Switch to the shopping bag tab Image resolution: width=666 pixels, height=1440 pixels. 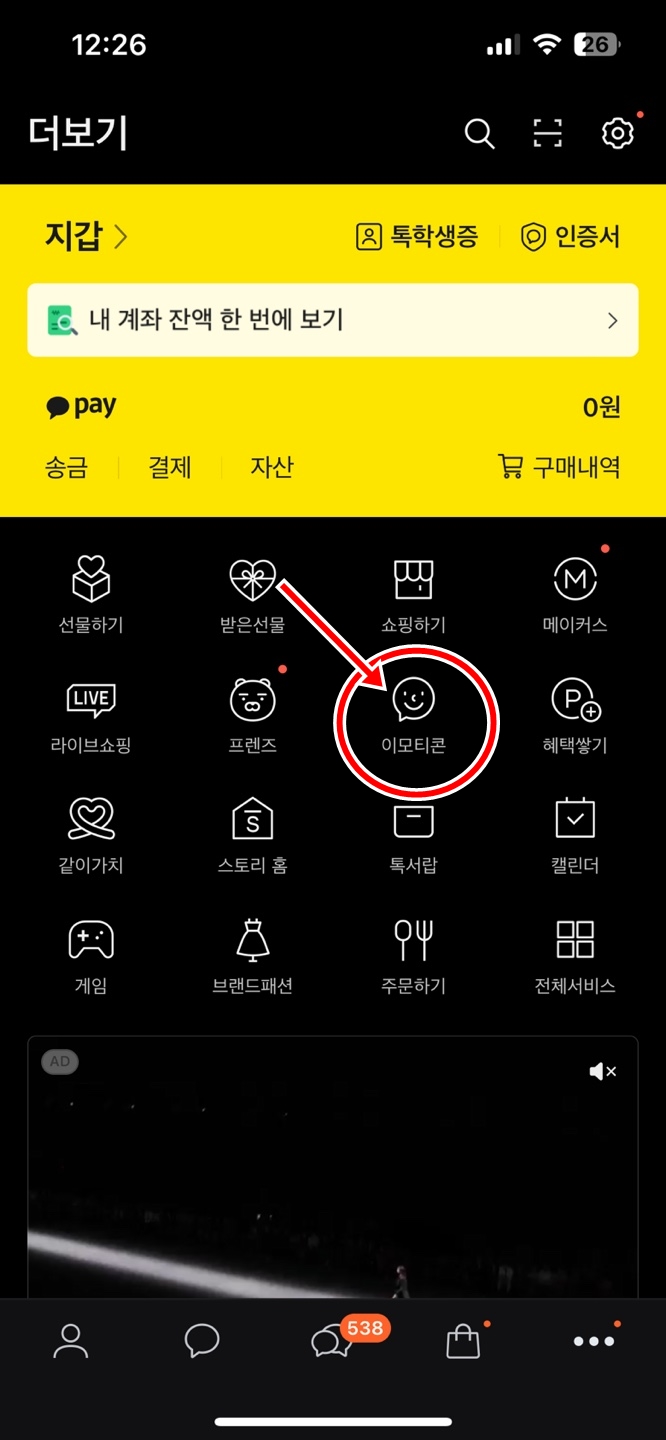click(x=463, y=1341)
